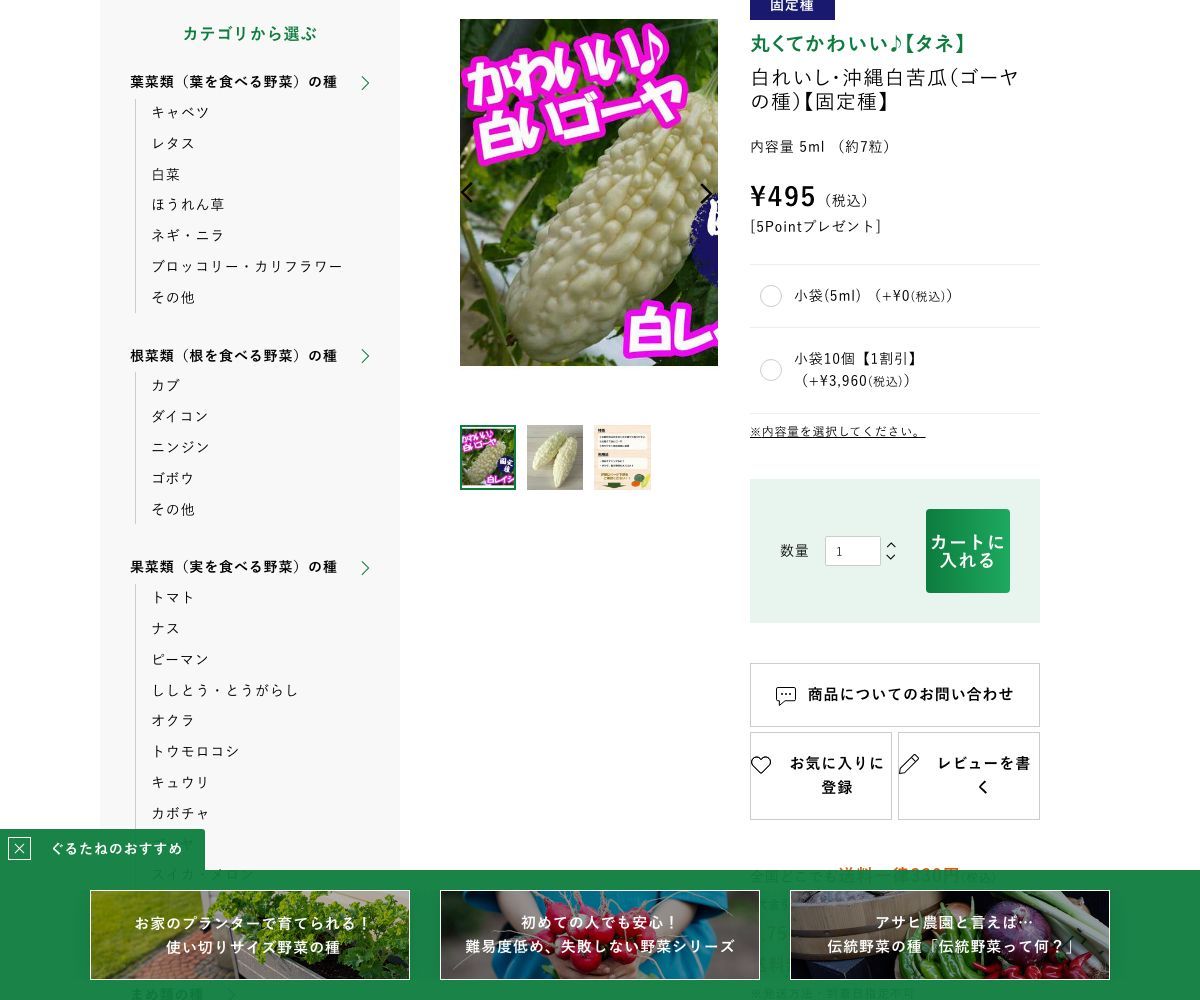Open 初めての人でも安心 banner

point(600,935)
